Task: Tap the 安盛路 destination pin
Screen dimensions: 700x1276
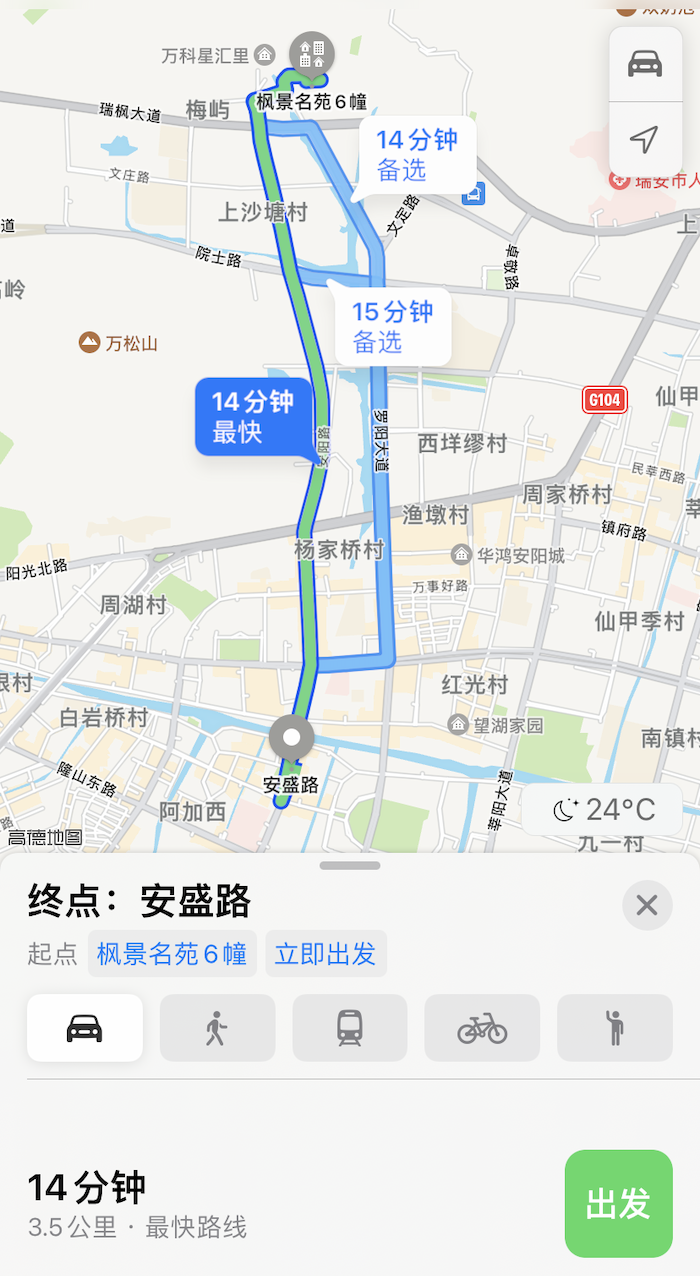Action: pos(292,739)
